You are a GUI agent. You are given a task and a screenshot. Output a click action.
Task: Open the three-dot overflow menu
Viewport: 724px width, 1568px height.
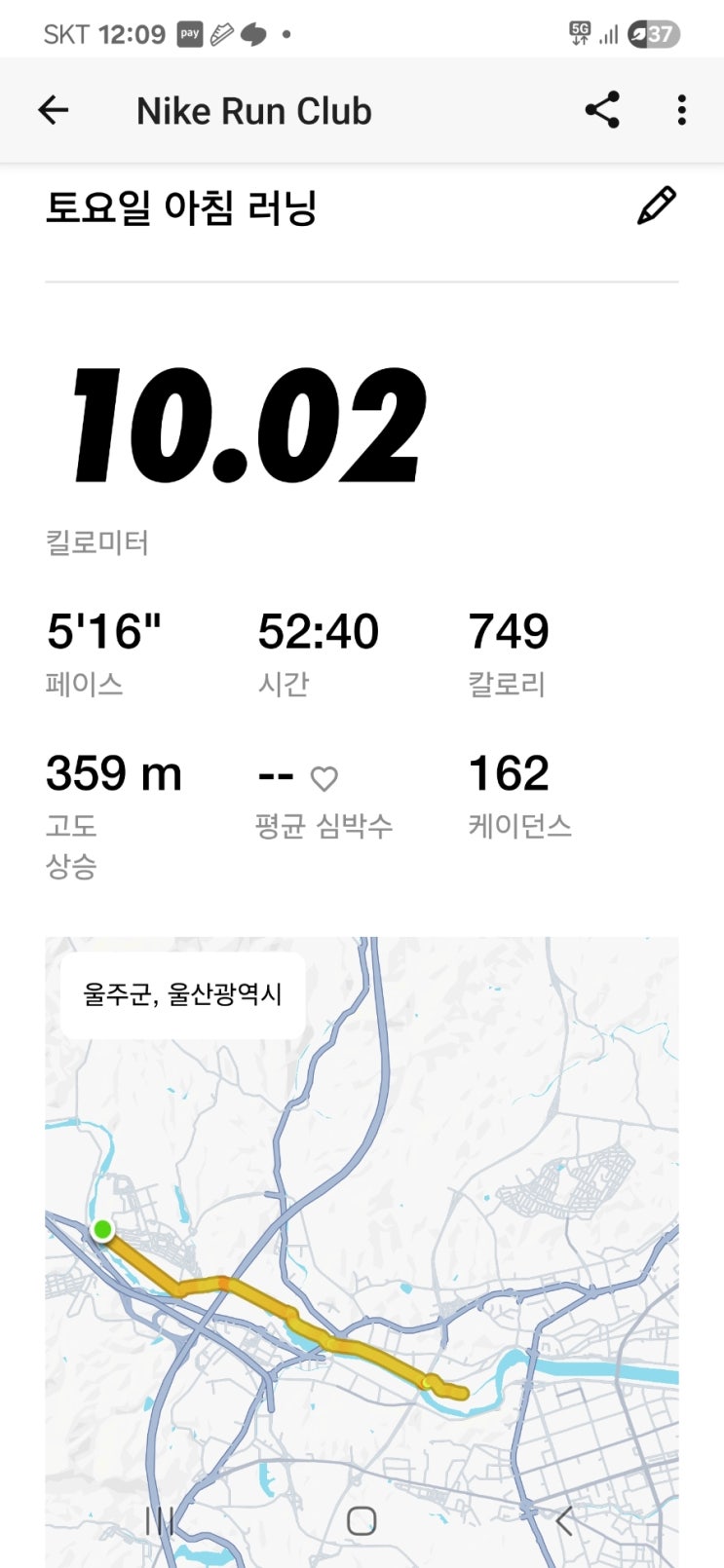[x=681, y=110]
